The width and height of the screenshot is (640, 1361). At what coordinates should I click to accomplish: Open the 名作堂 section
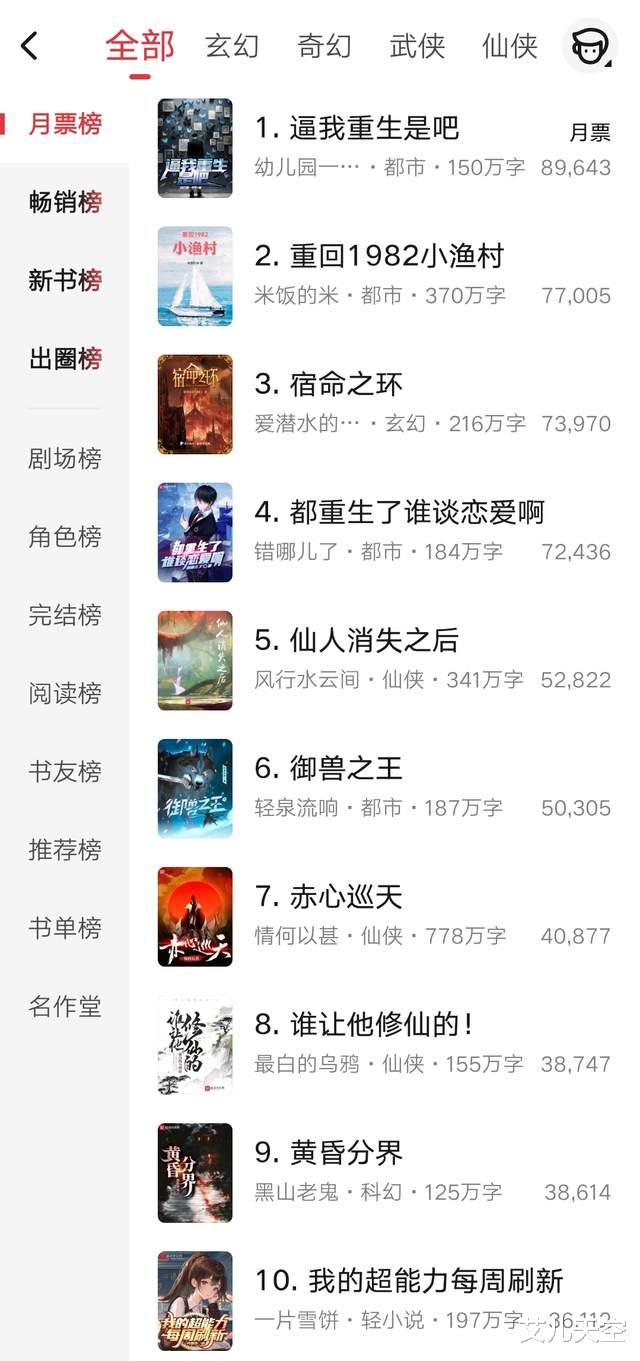point(65,1005)
